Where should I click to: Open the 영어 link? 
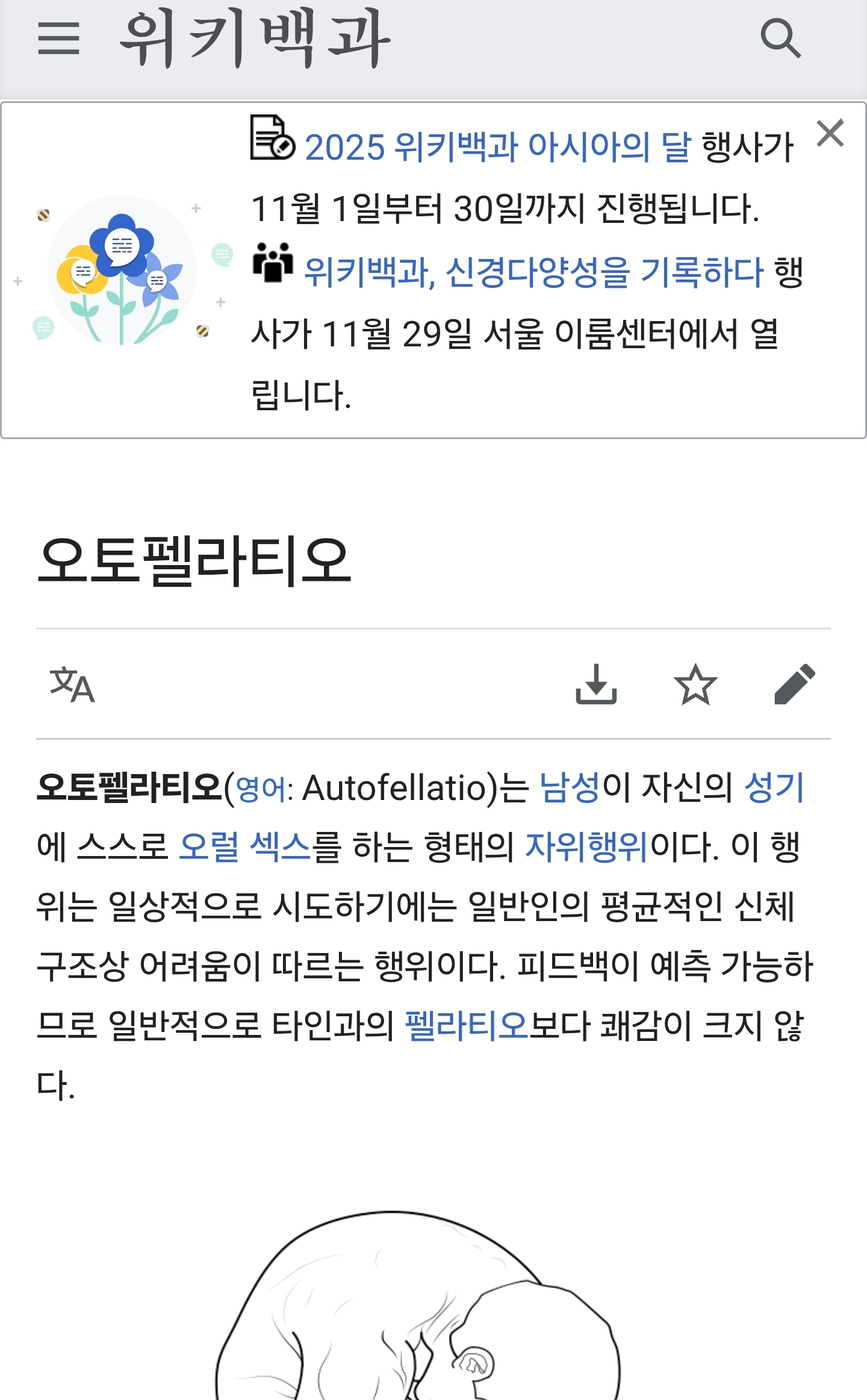coord(261,789)
